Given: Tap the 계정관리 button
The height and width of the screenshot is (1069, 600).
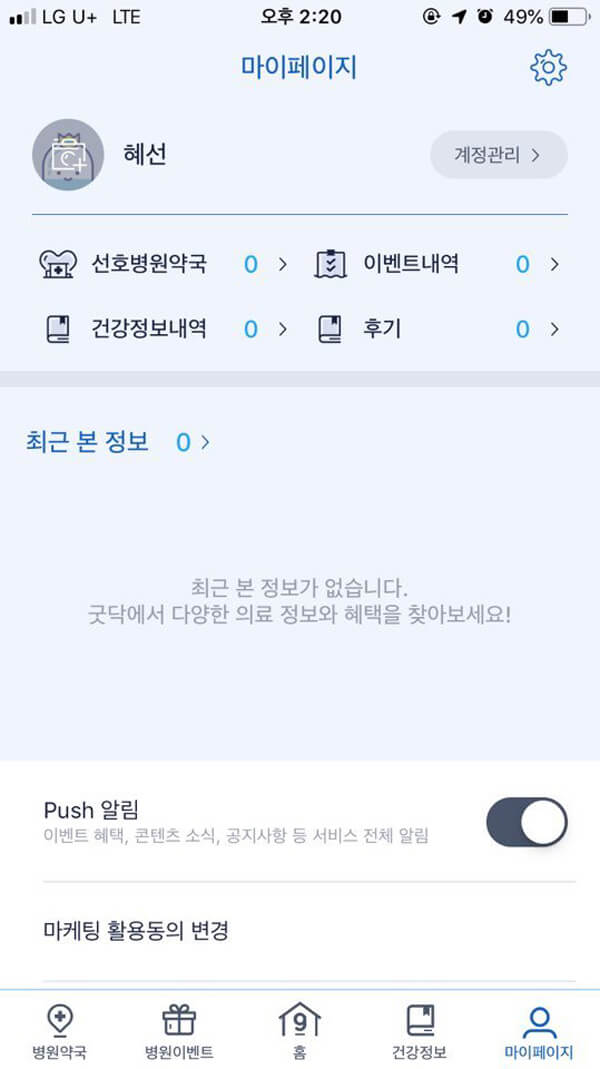Looking at the screenshot, I should [x=498, y=155].
